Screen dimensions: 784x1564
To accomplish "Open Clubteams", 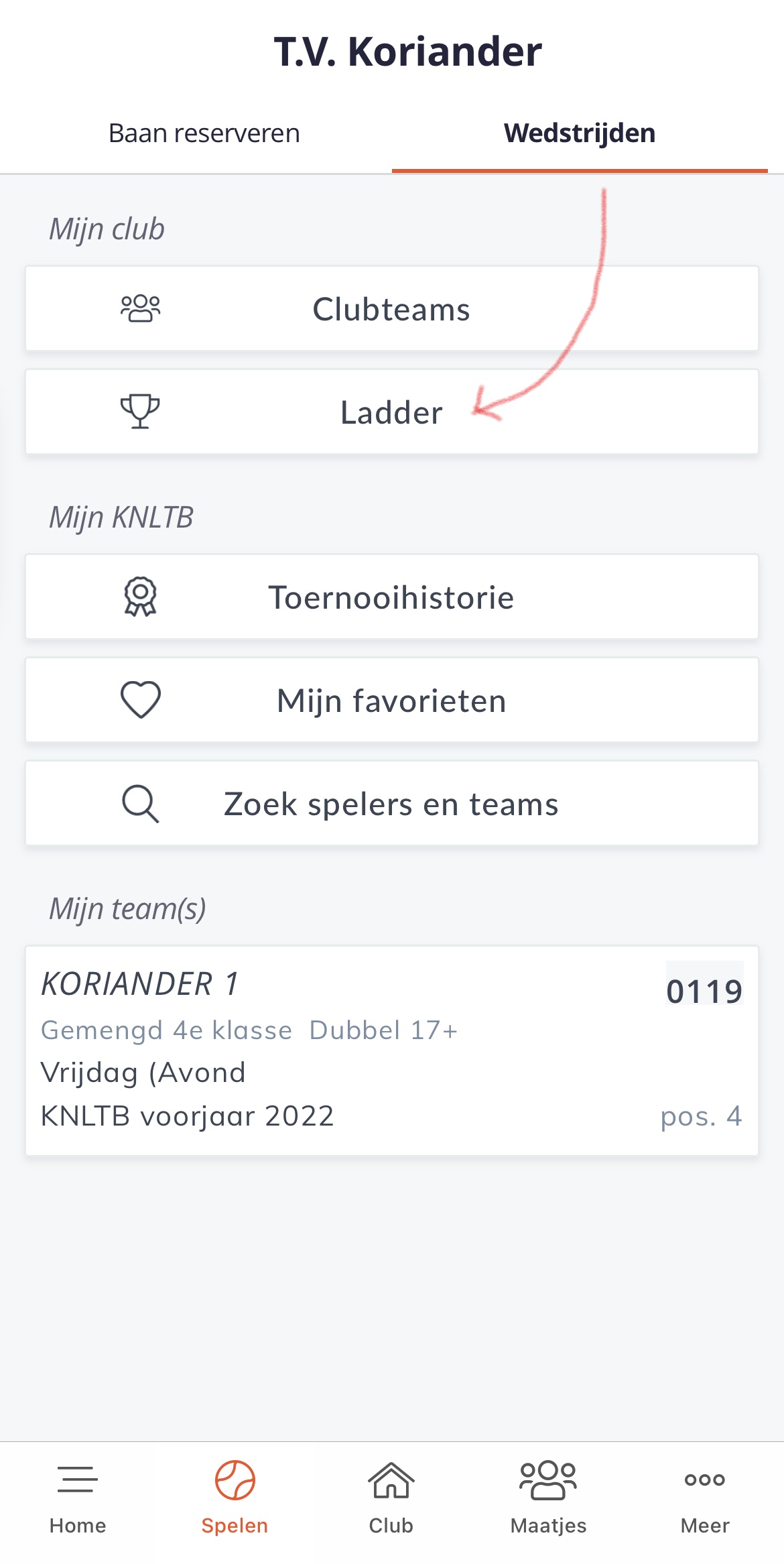I will point(392,309).
